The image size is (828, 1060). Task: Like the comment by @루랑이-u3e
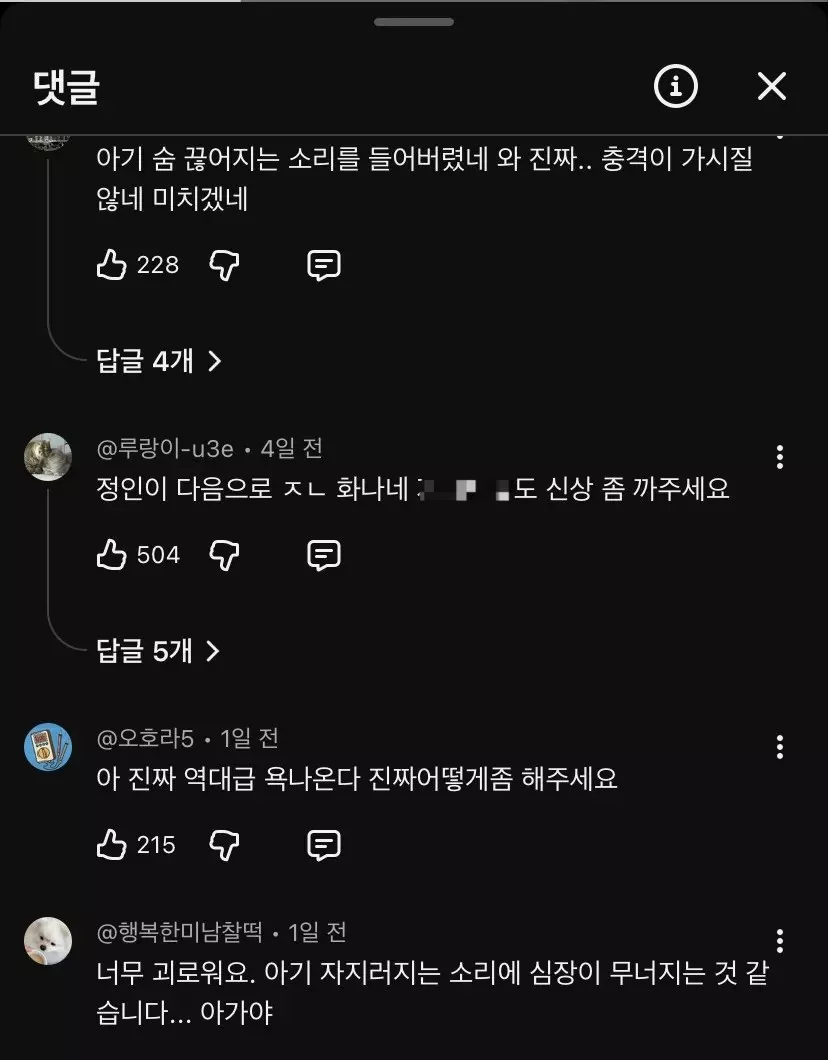(x=112, y=555)
